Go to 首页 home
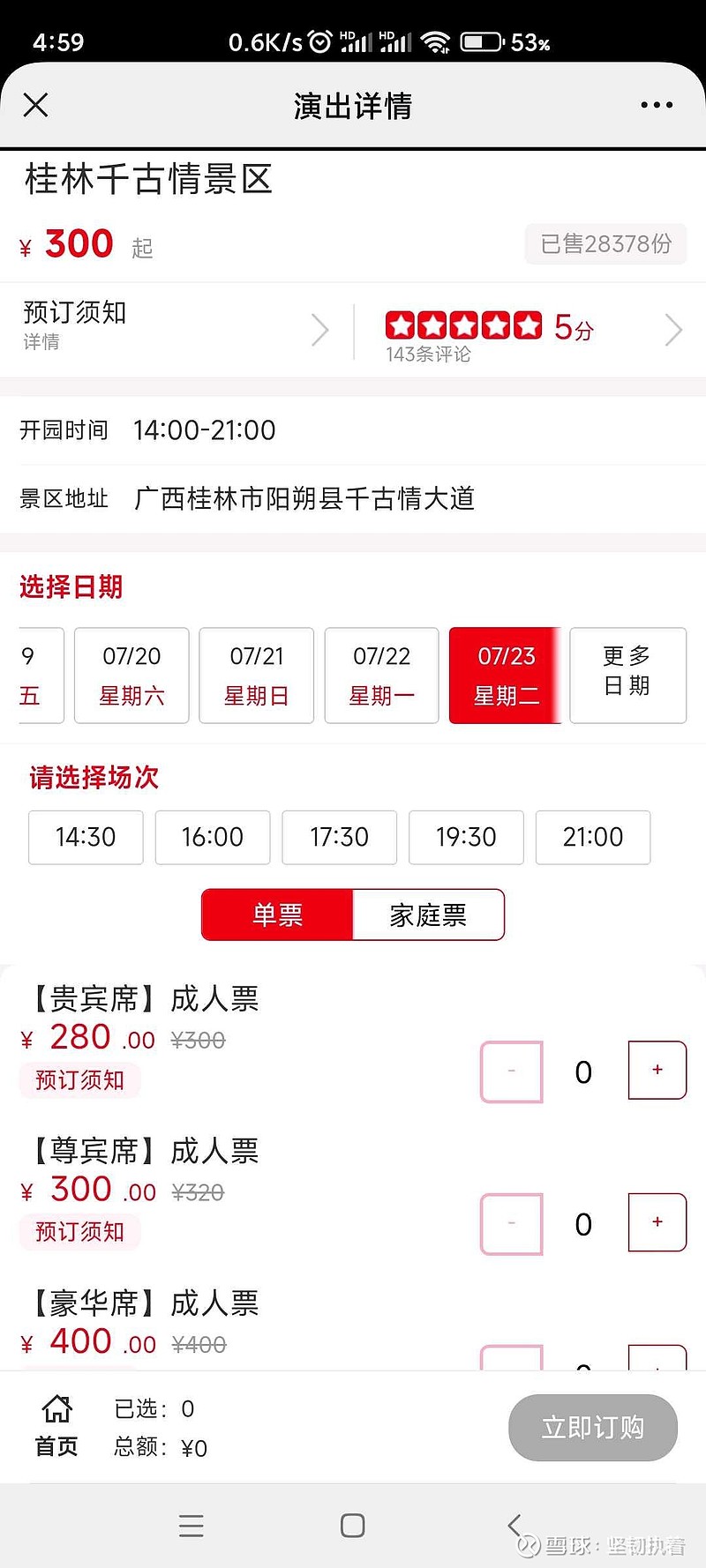 pyautogui.click(x=56, y=1426)
